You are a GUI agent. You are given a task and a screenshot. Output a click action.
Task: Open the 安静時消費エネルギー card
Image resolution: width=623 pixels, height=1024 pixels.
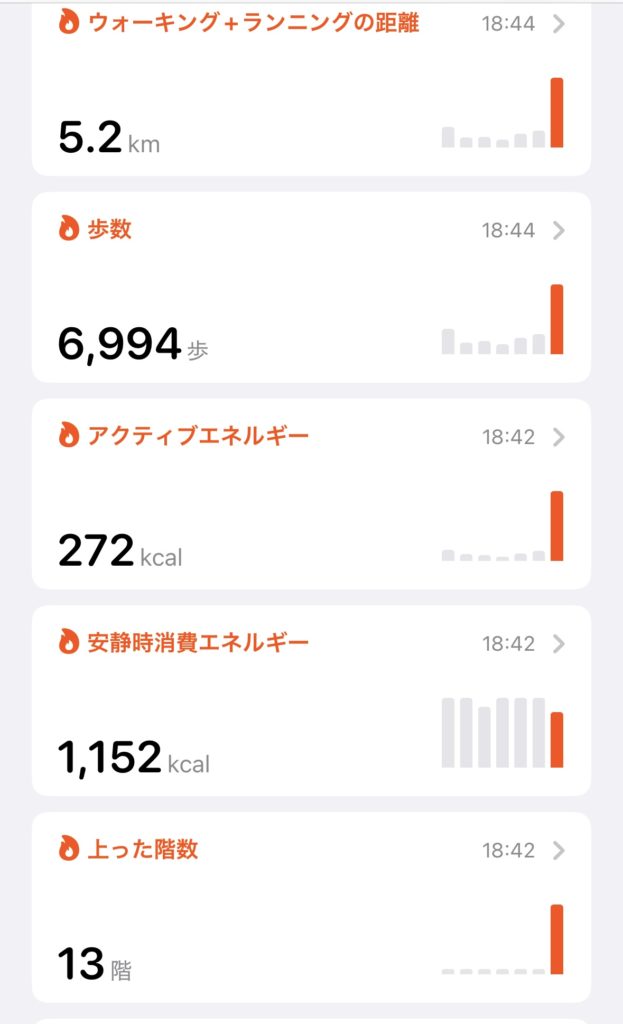tap(310, 700)
